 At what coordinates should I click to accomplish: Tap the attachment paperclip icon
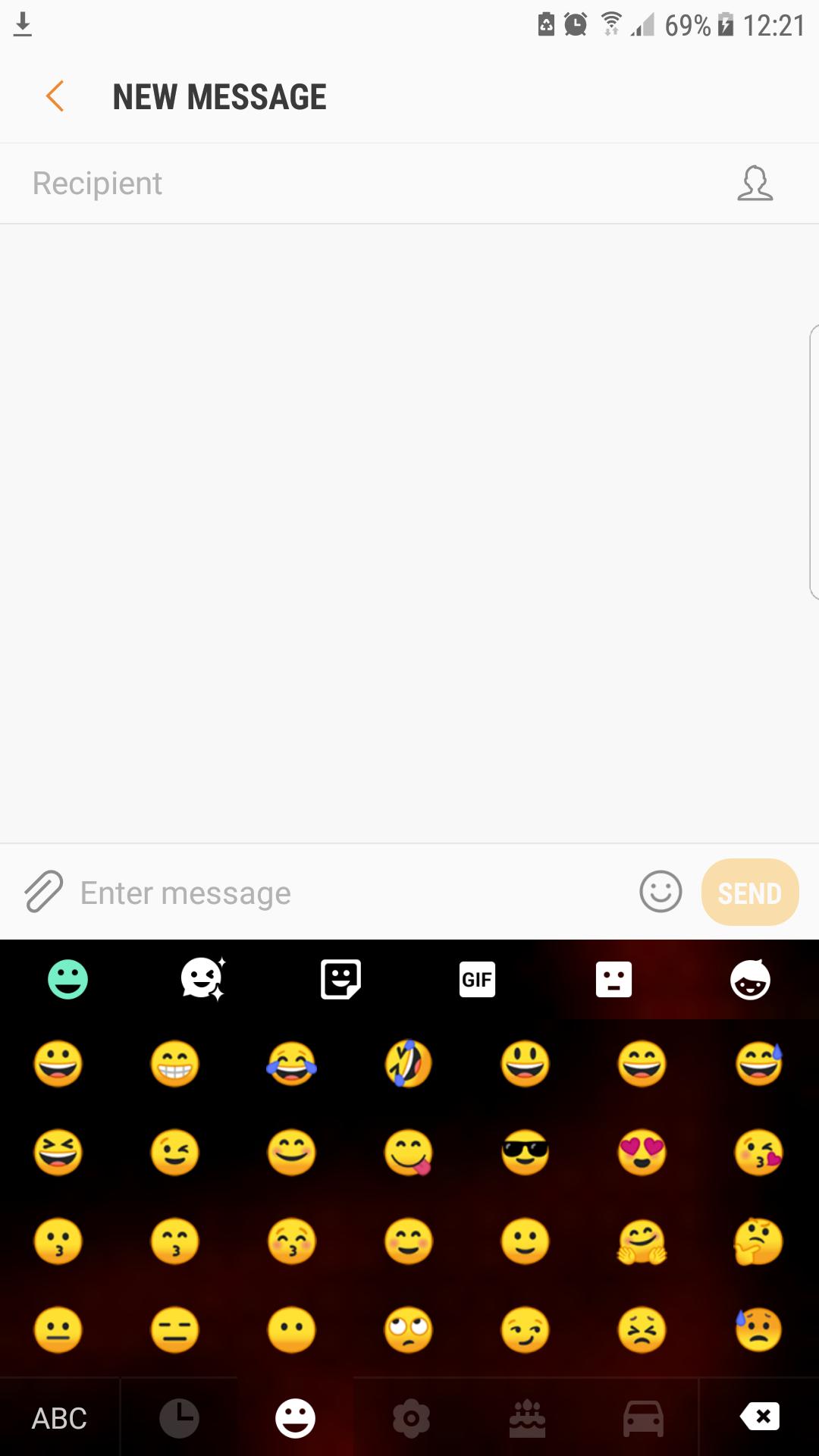43,892
